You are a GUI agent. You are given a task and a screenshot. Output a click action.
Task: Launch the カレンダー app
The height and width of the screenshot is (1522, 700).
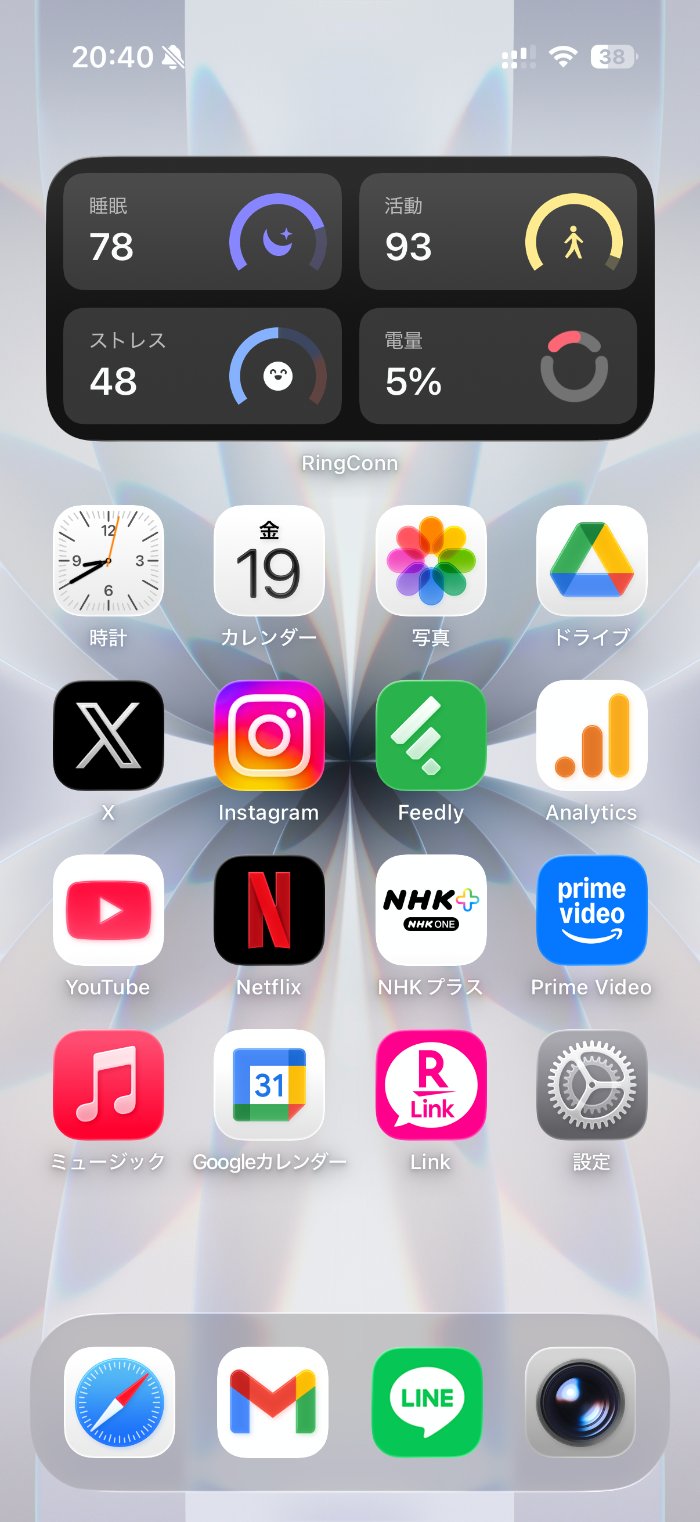(269, 560)
